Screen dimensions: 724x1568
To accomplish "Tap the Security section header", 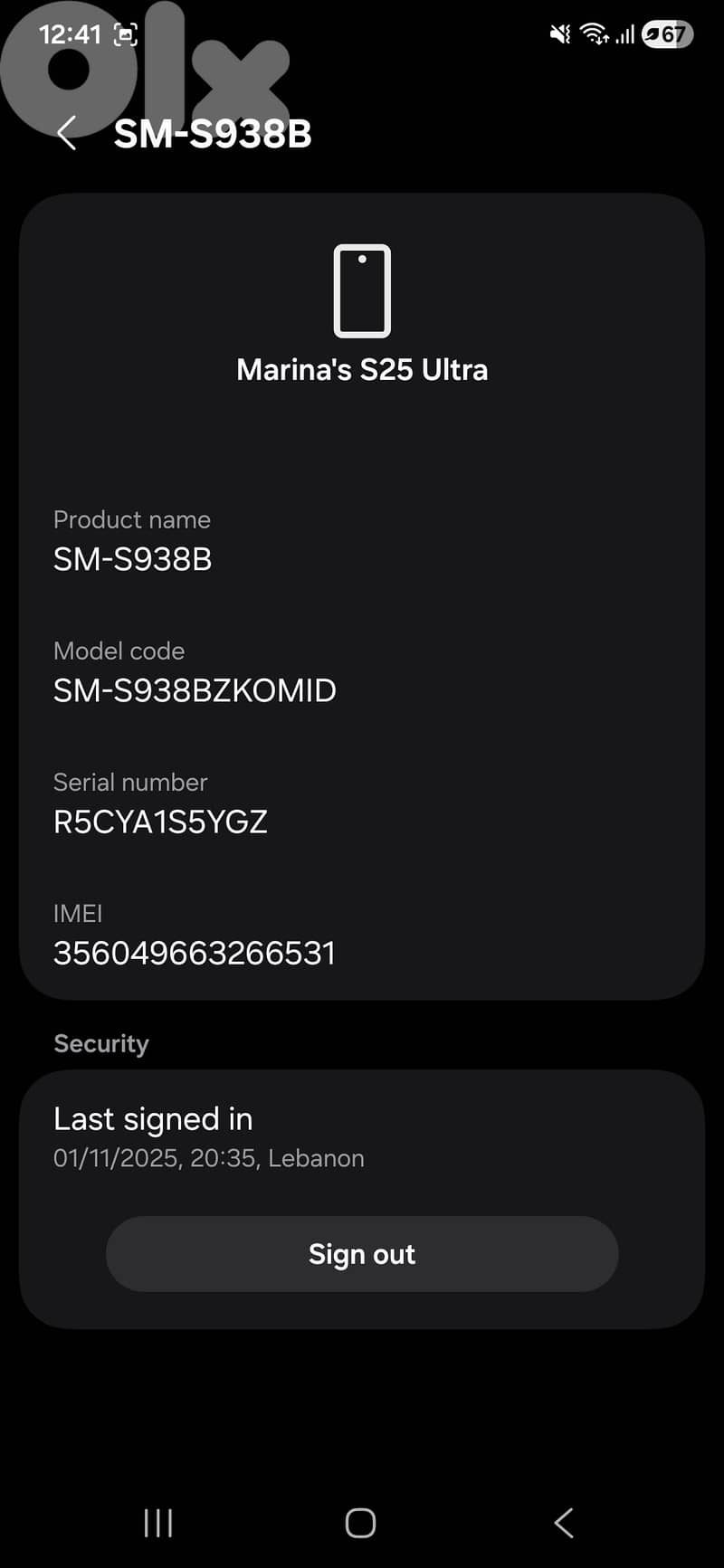I will click(101, 1043).
